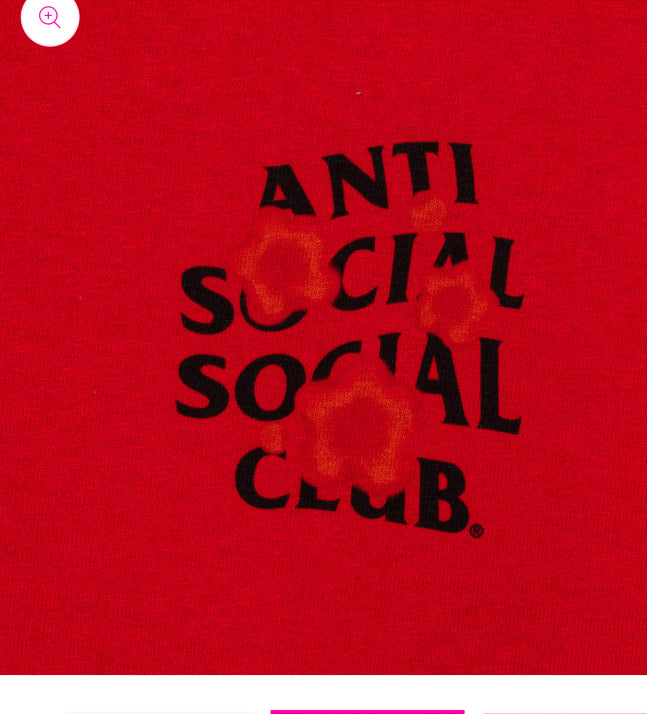Tap the zoom magnifier icon
The image size is (647, 714).
pyautogui.click(x=49, y=17)
